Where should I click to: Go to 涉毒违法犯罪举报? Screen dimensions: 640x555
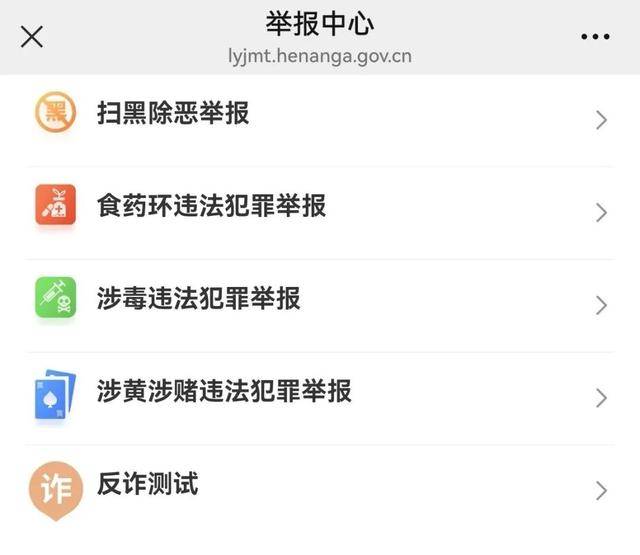click(x=198, y=298)
